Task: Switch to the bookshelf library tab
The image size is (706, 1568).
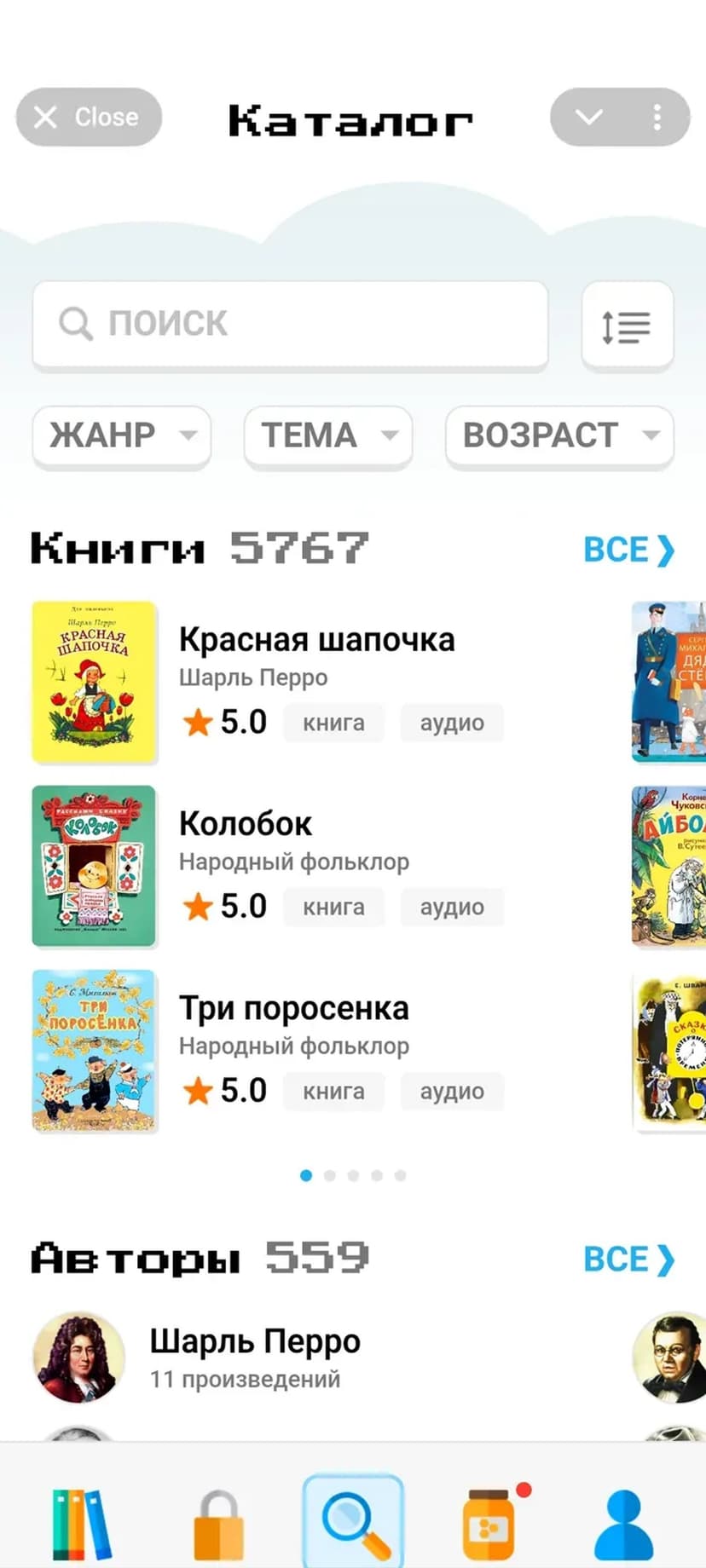Action: (82, 1525)
